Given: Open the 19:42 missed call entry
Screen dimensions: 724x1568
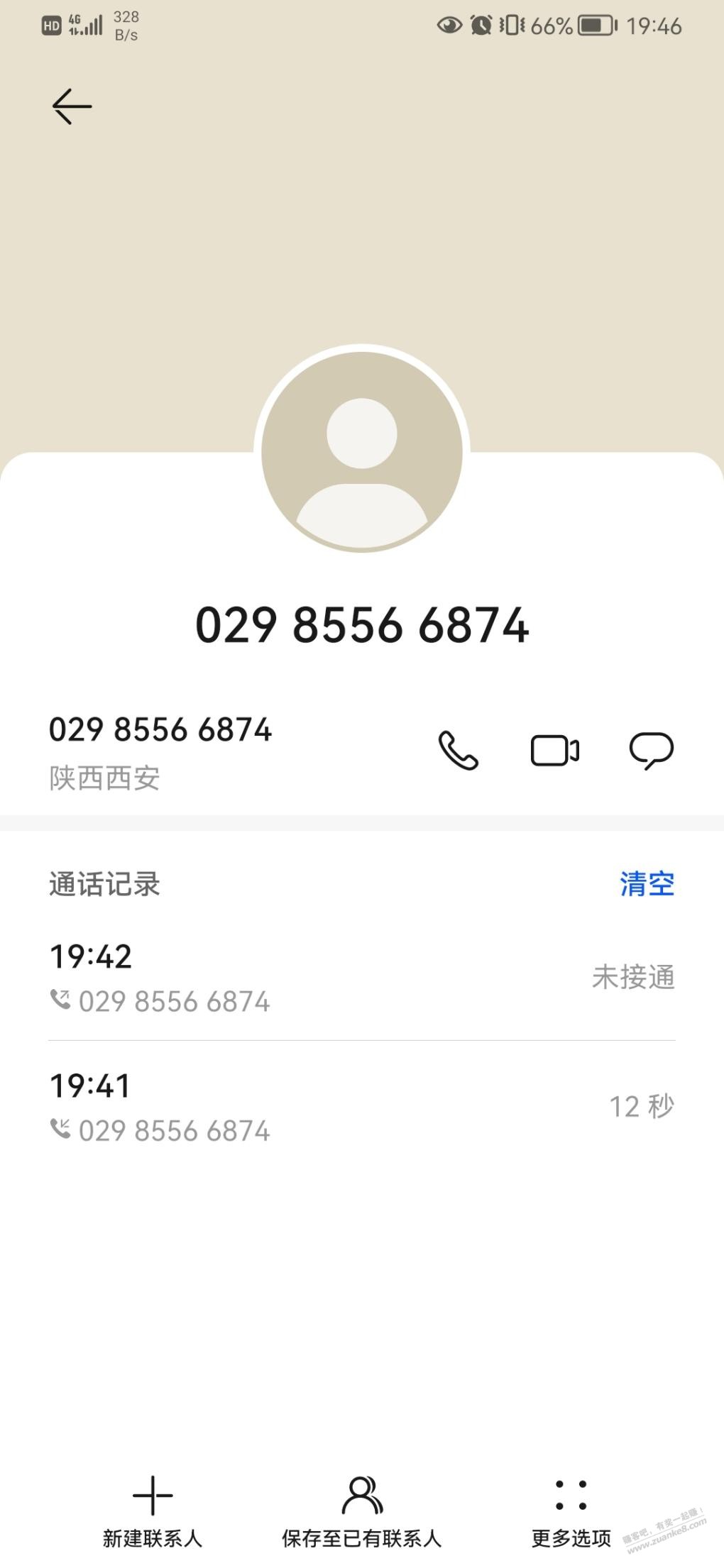Looking at the screenshot, I should click(x=362, y=977).
